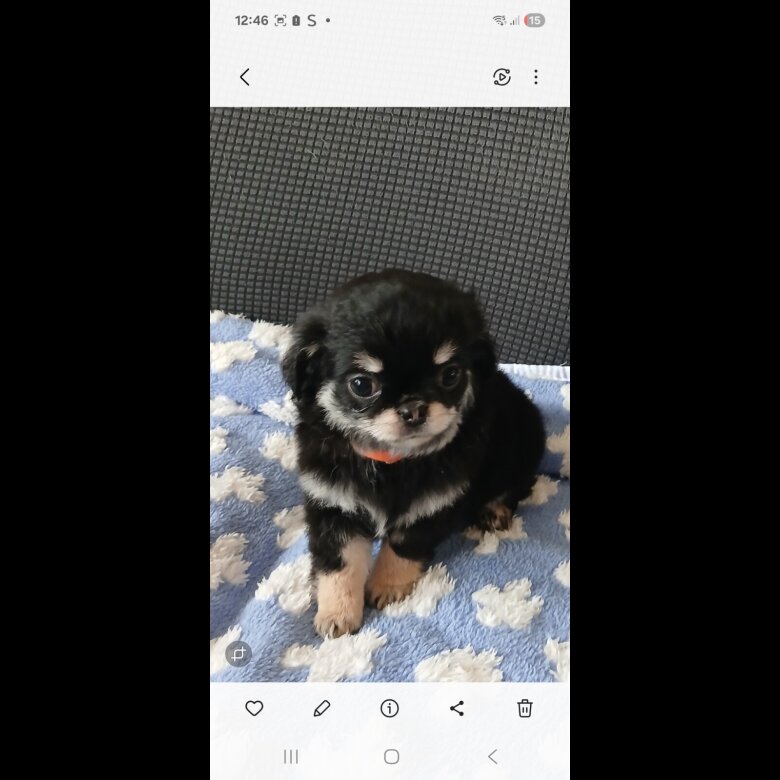The height and width of the screenshot is (780, 780).
Task: Go to home screen via navigation bar
Action: pyautogui.click(x=392, y=757)
